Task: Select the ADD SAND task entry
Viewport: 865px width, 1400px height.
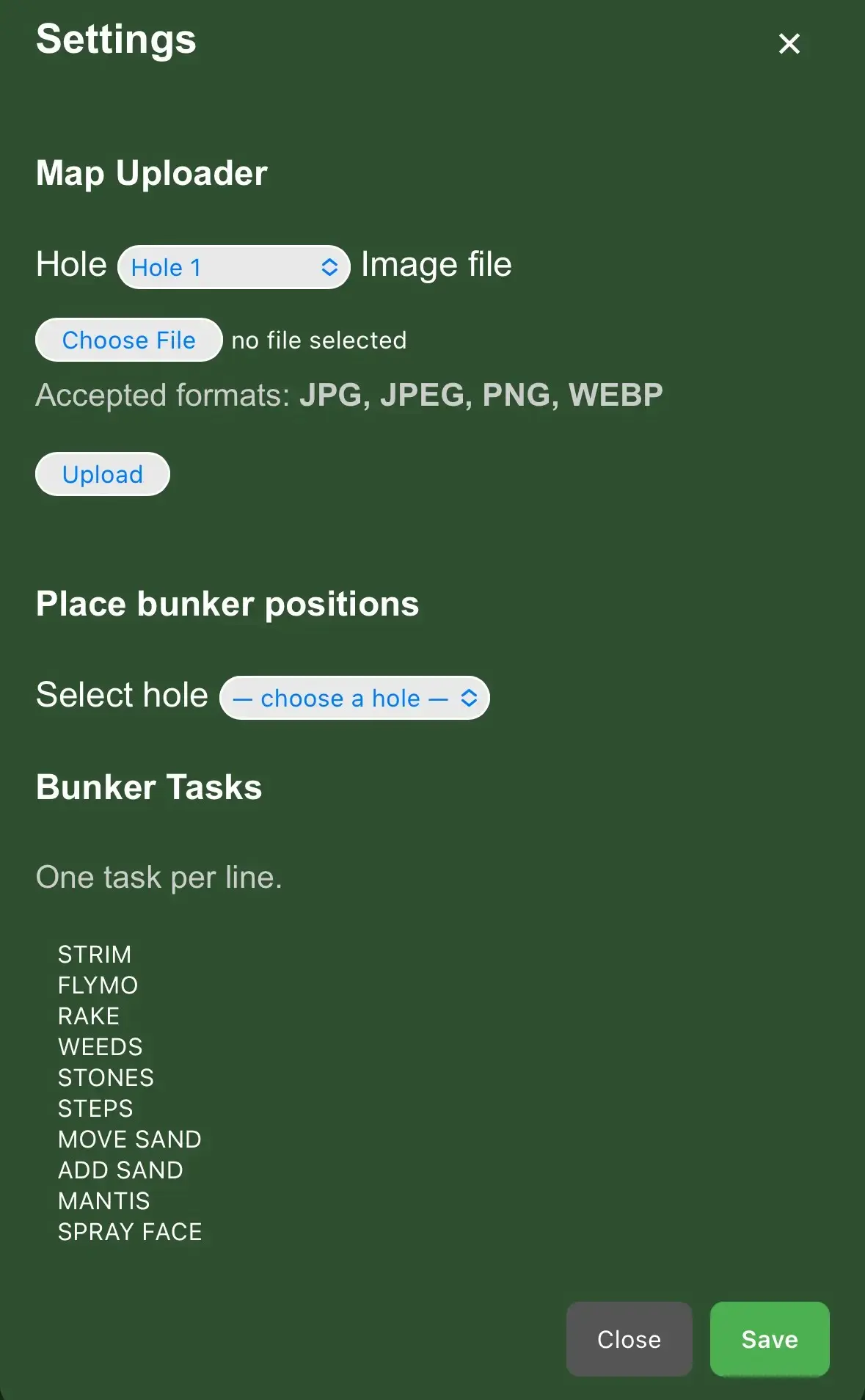Action: point(120,1170)
